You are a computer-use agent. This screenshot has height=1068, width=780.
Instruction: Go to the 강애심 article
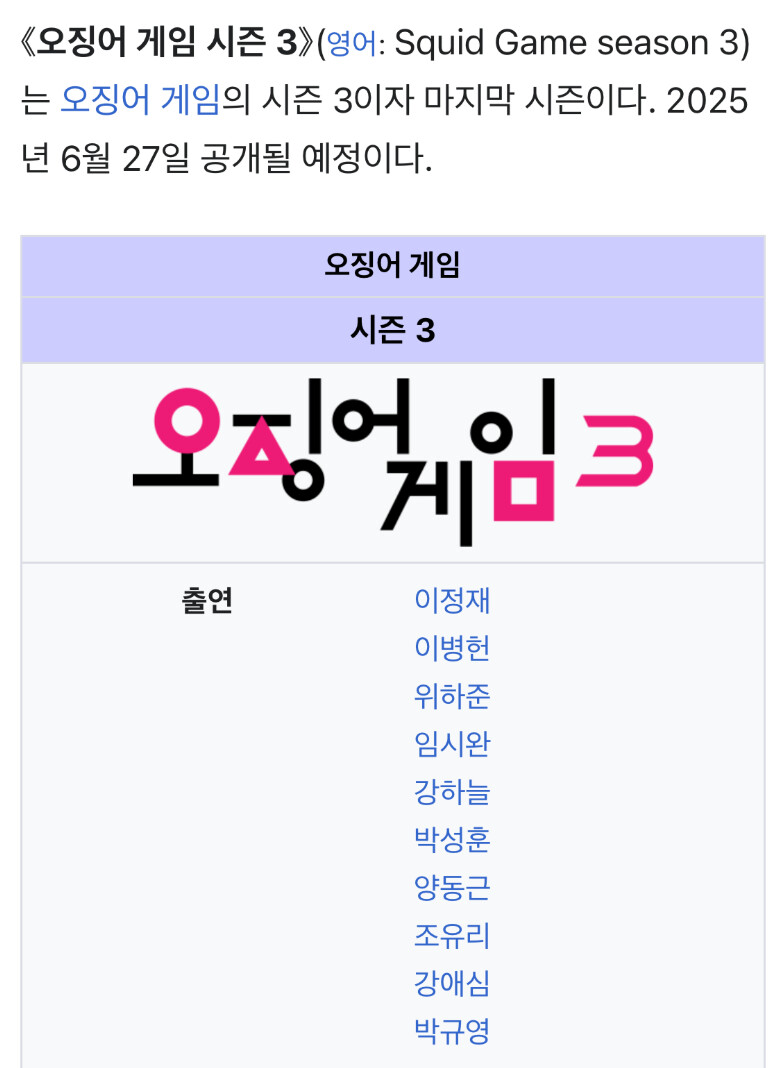click(x=452, y=983)
